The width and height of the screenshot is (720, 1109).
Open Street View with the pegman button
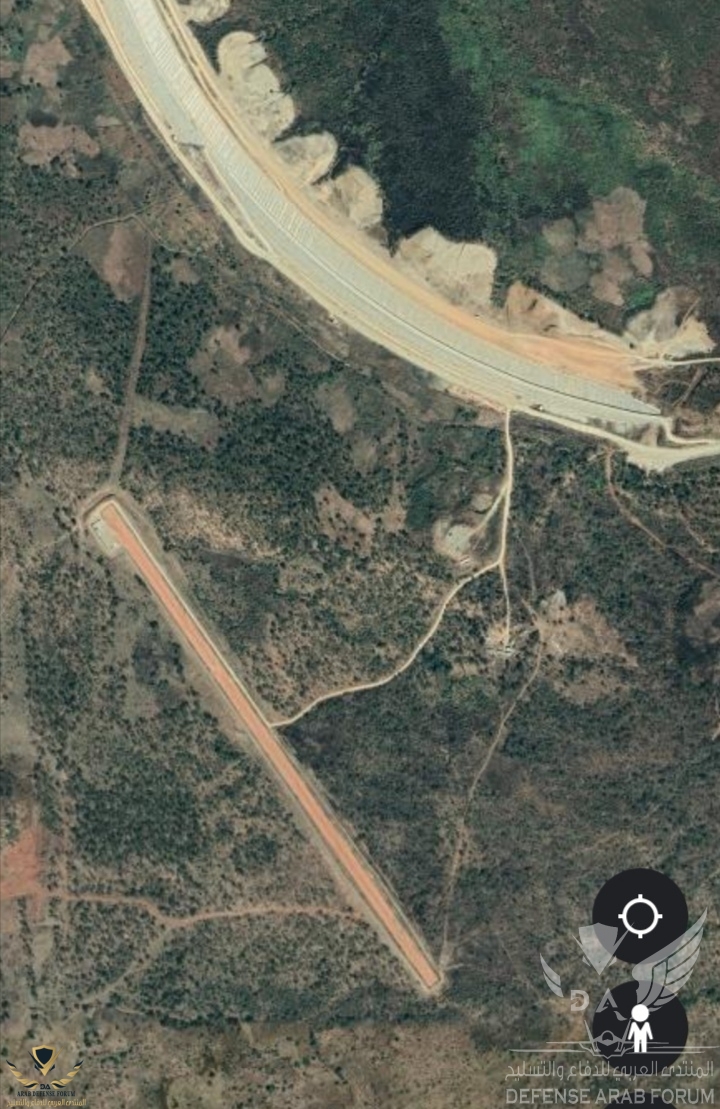[x=640, y=1027]
